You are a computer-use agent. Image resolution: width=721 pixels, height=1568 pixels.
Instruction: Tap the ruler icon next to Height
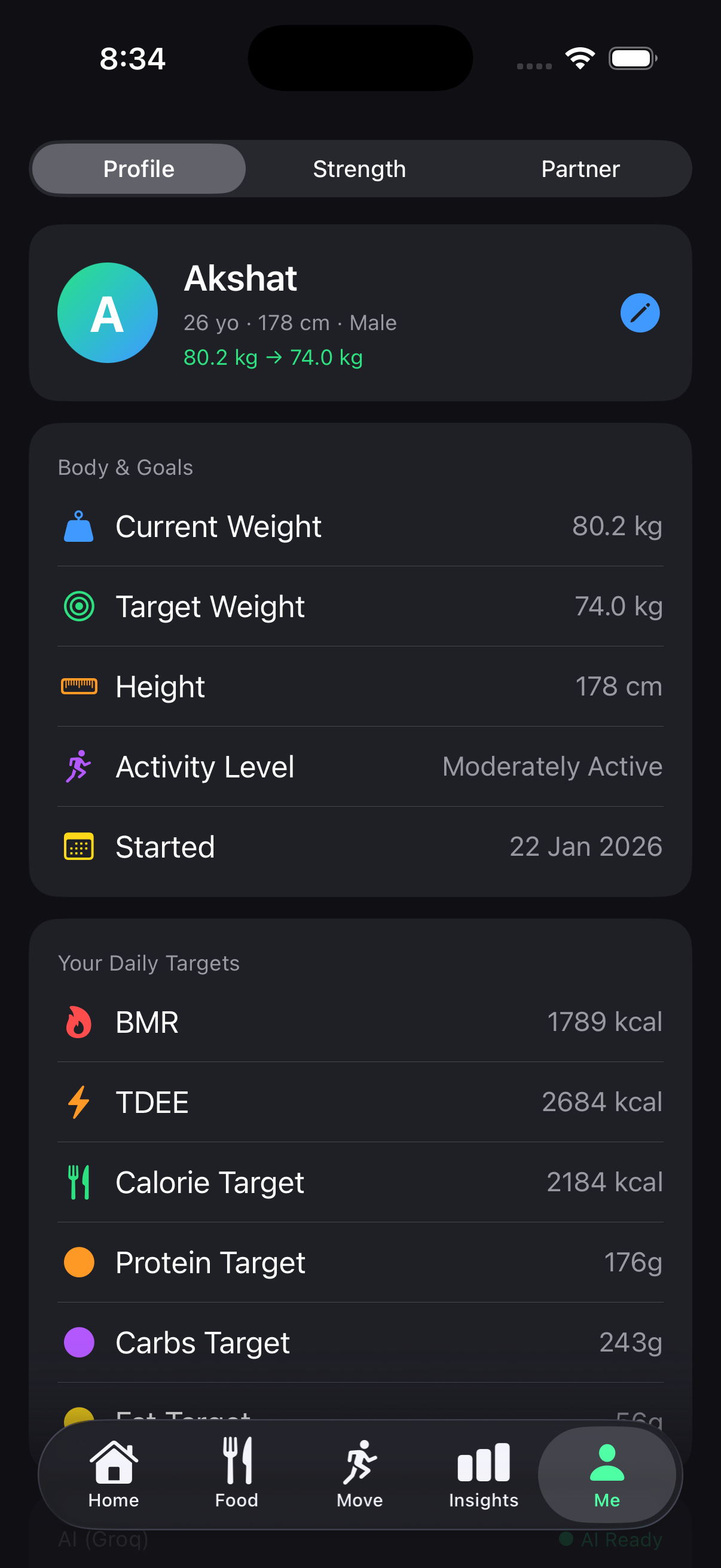78,685
